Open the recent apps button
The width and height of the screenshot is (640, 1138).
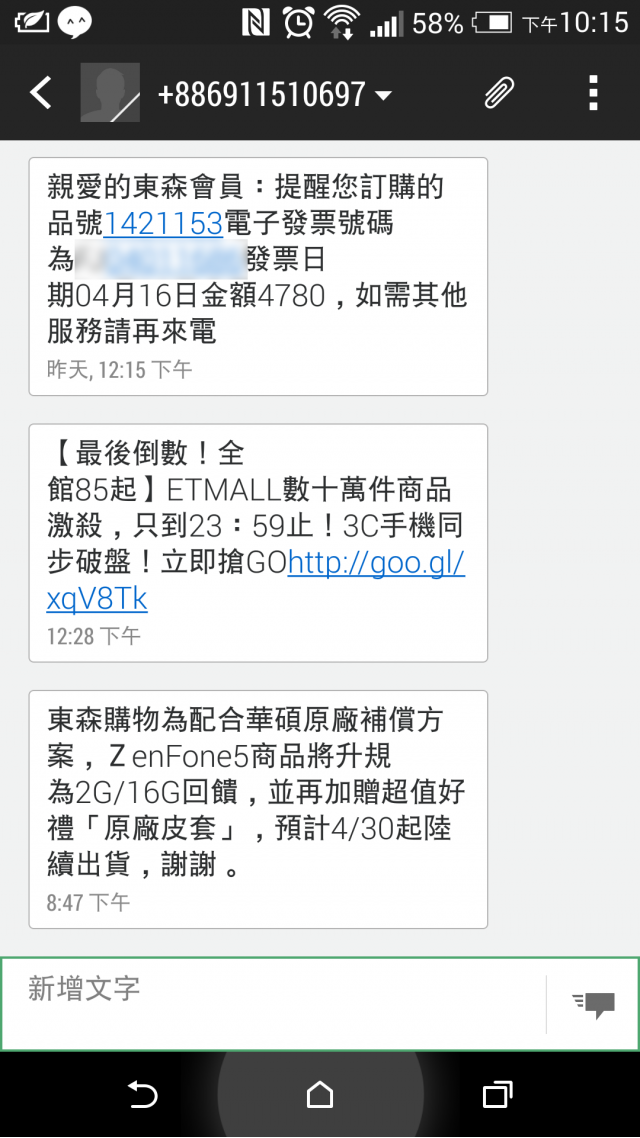point(498,1094)
